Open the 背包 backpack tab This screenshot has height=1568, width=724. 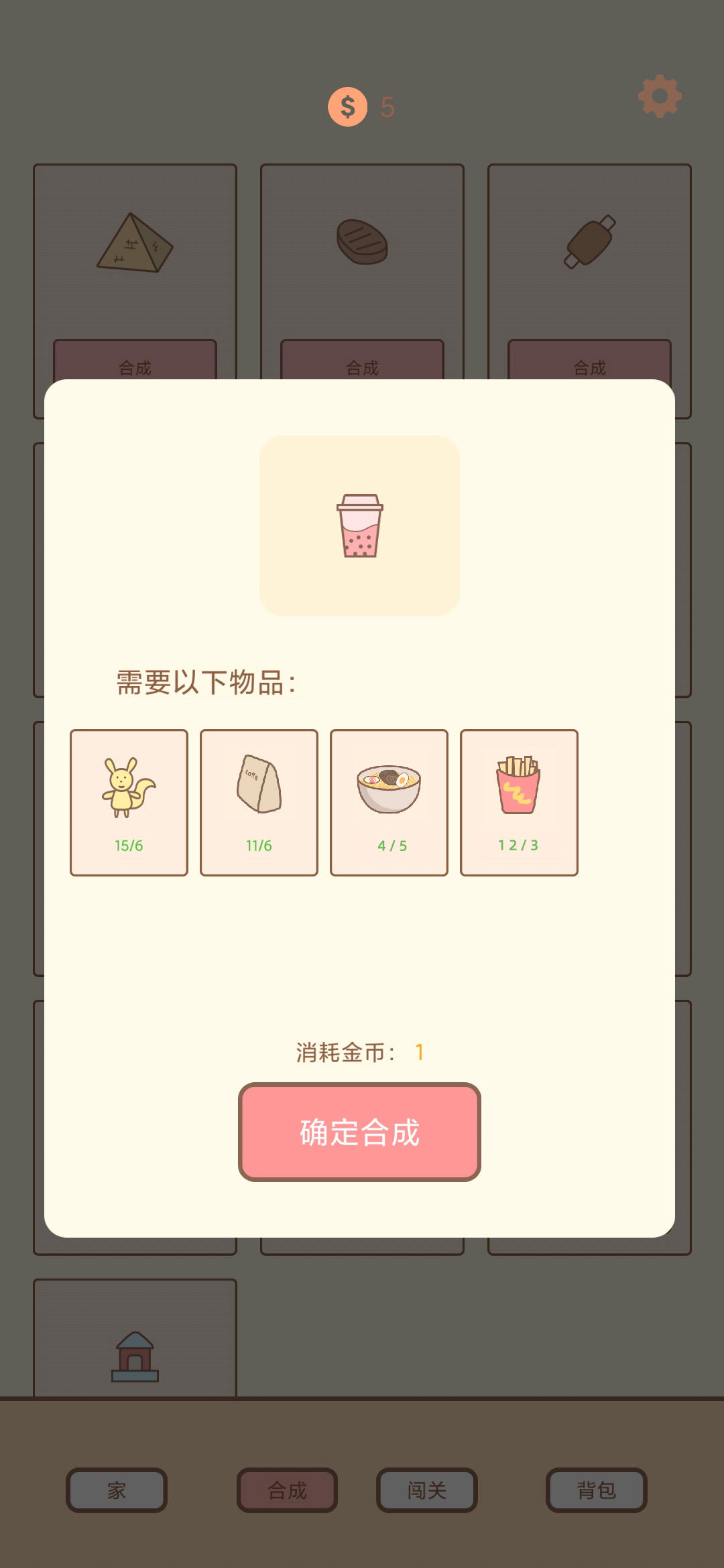coord(596,1490)
